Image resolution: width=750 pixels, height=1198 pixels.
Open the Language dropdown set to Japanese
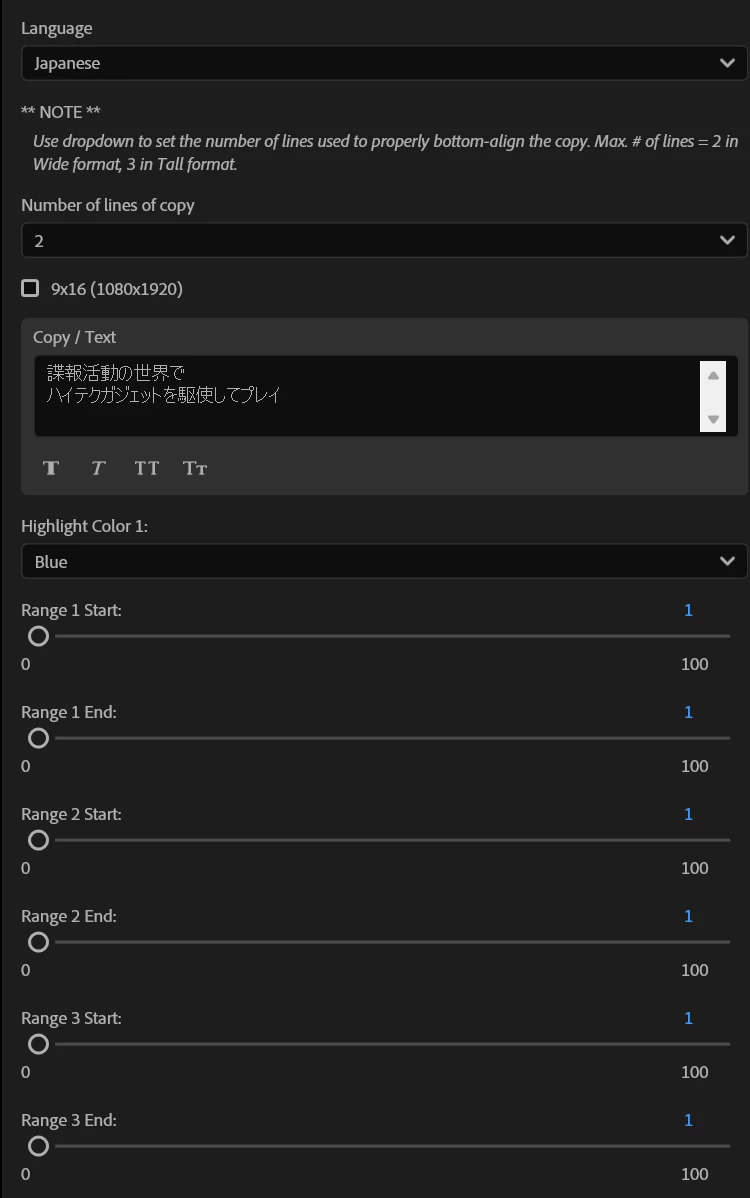[x=384, y=63]
